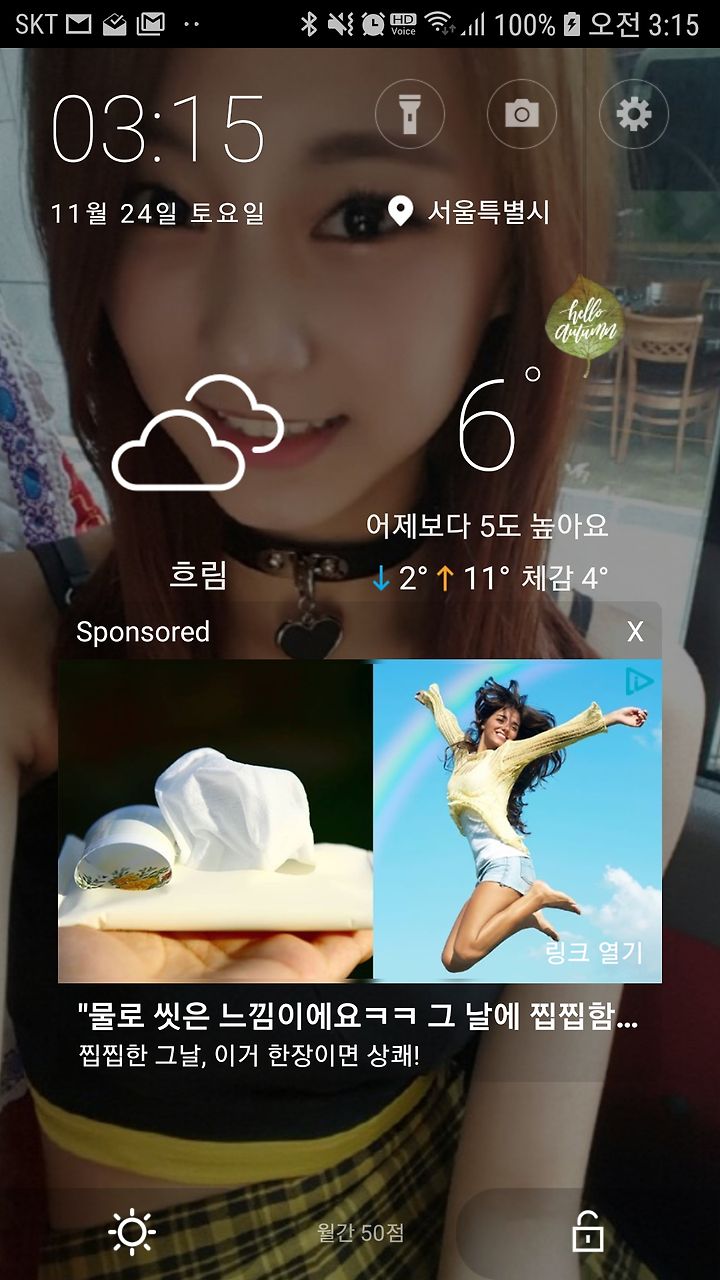This screenshot has height=1280, width=720.
Task: Open the AdChoices info icon
Action: pyautogui.click(x=639, y=682)
